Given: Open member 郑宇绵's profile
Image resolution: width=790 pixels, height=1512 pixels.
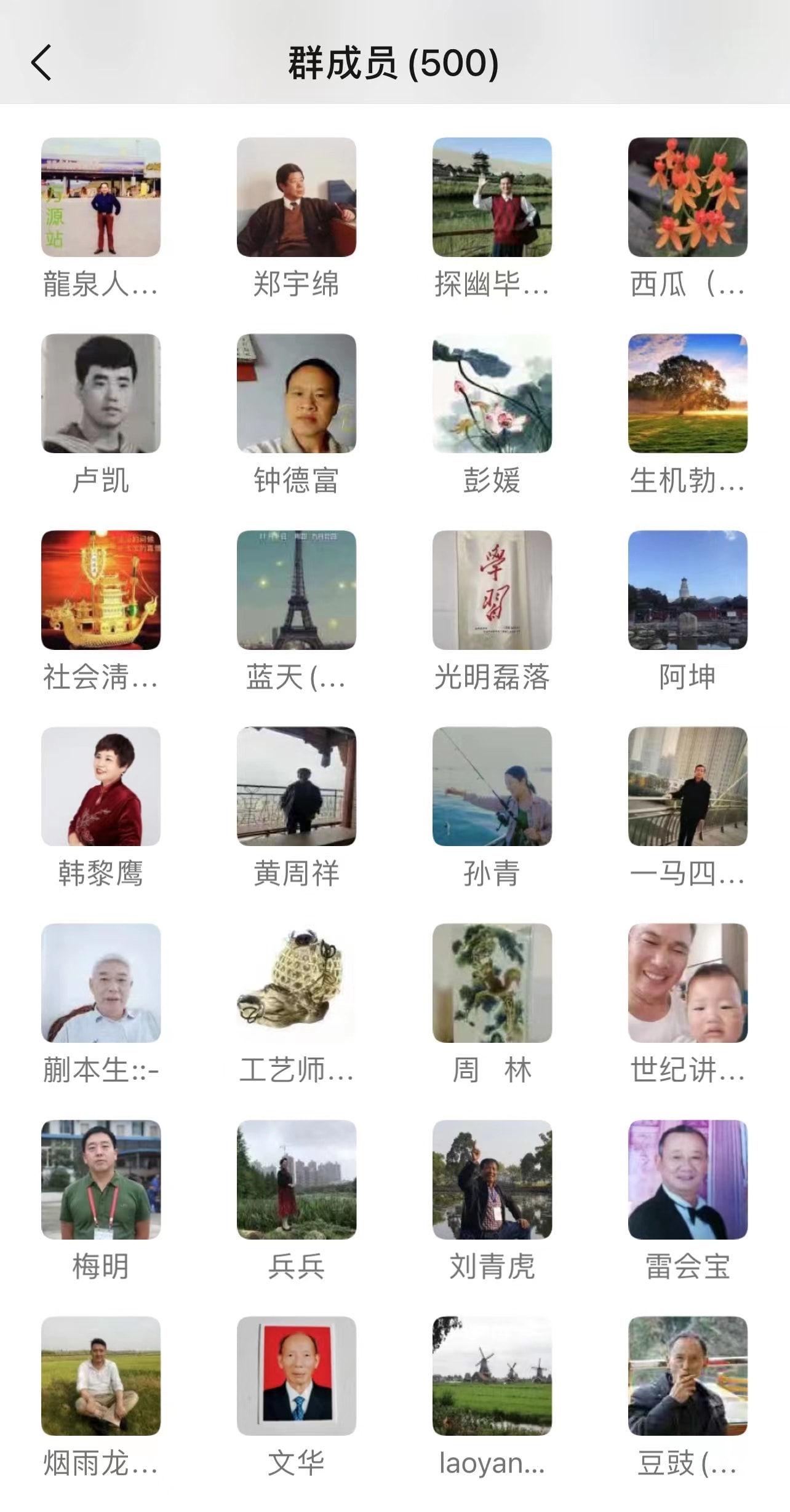Looking at the screenshot, I should pyautogui.click(x=296, y=197).
